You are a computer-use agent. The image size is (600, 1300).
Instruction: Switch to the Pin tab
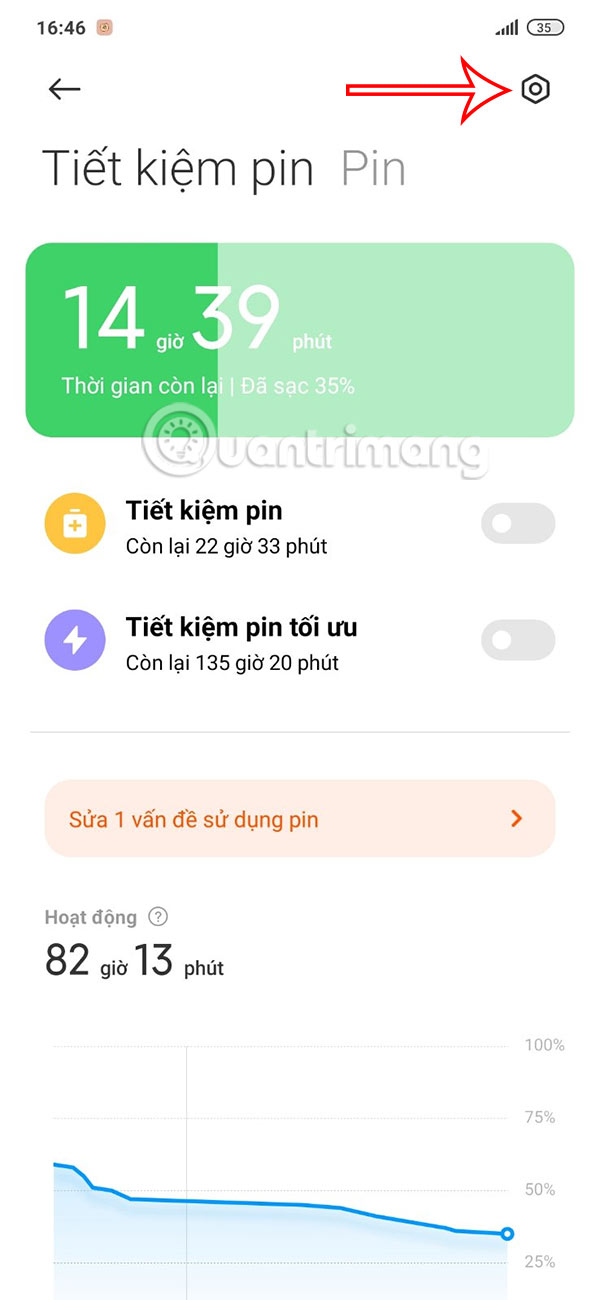tap(373, 169)
